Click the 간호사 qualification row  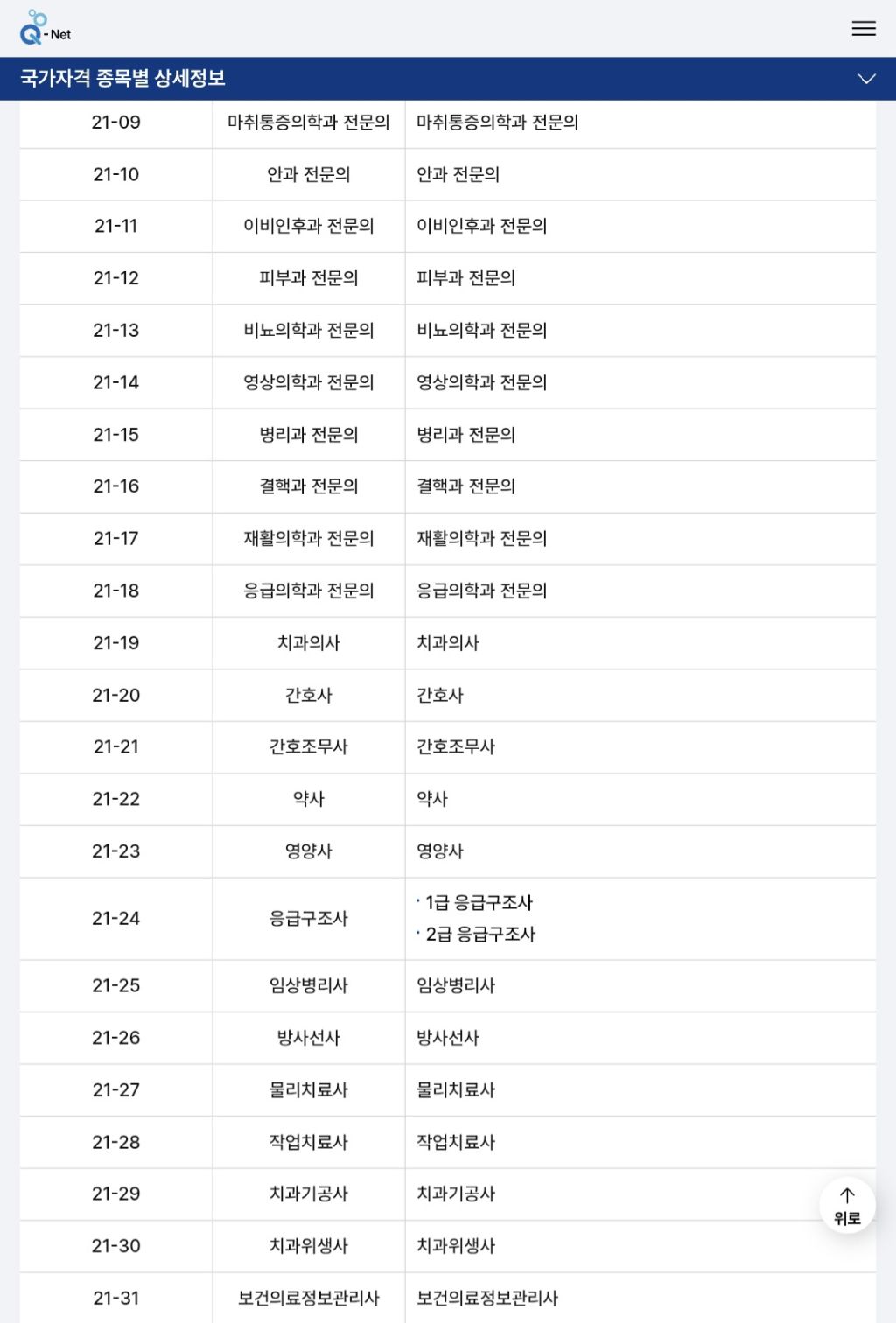(306, 695)
